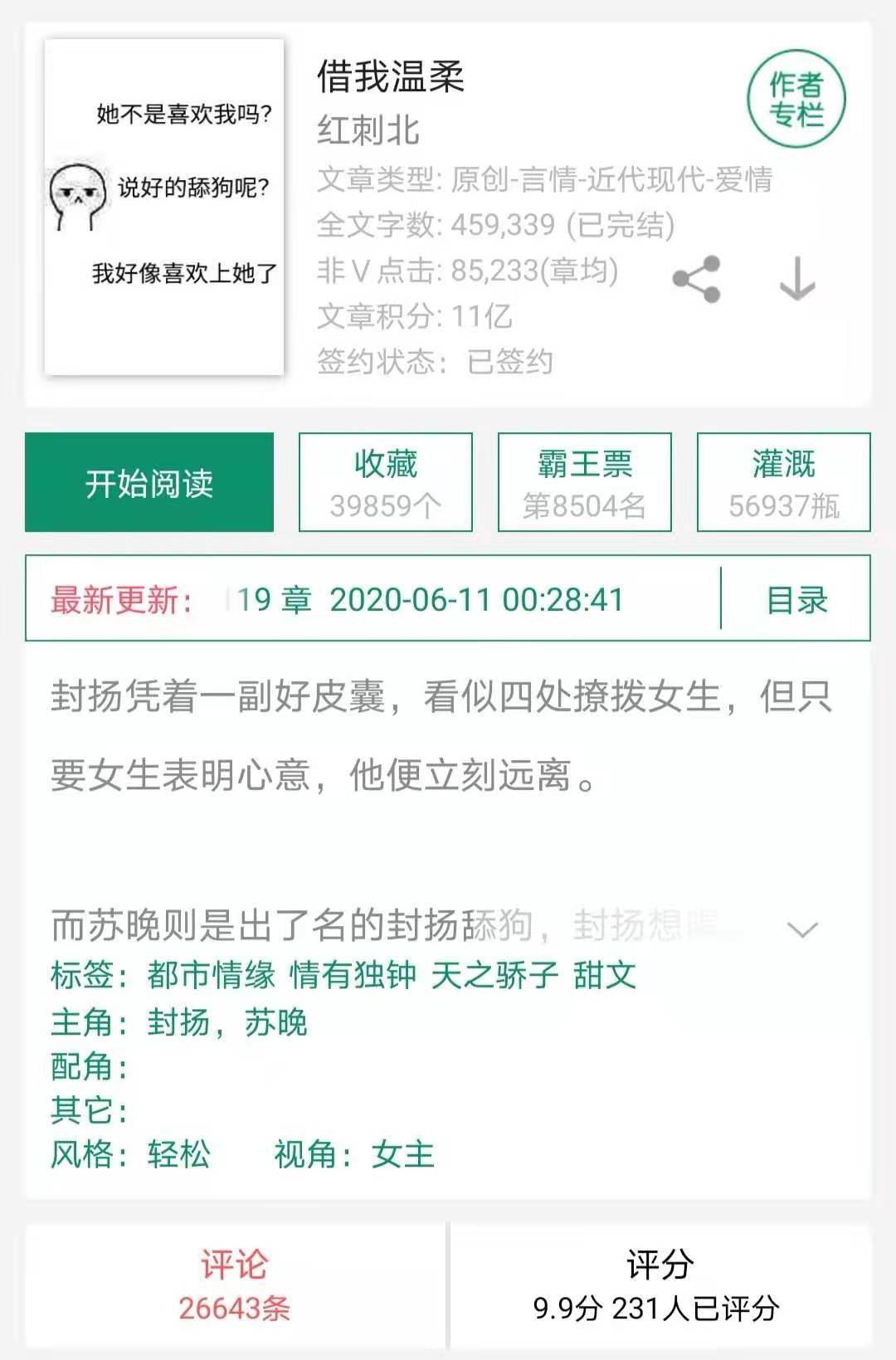The width and height of the screenshot is (896, 1360).
Task: View the 26643 评论 comments
Action: (235, 1285)
